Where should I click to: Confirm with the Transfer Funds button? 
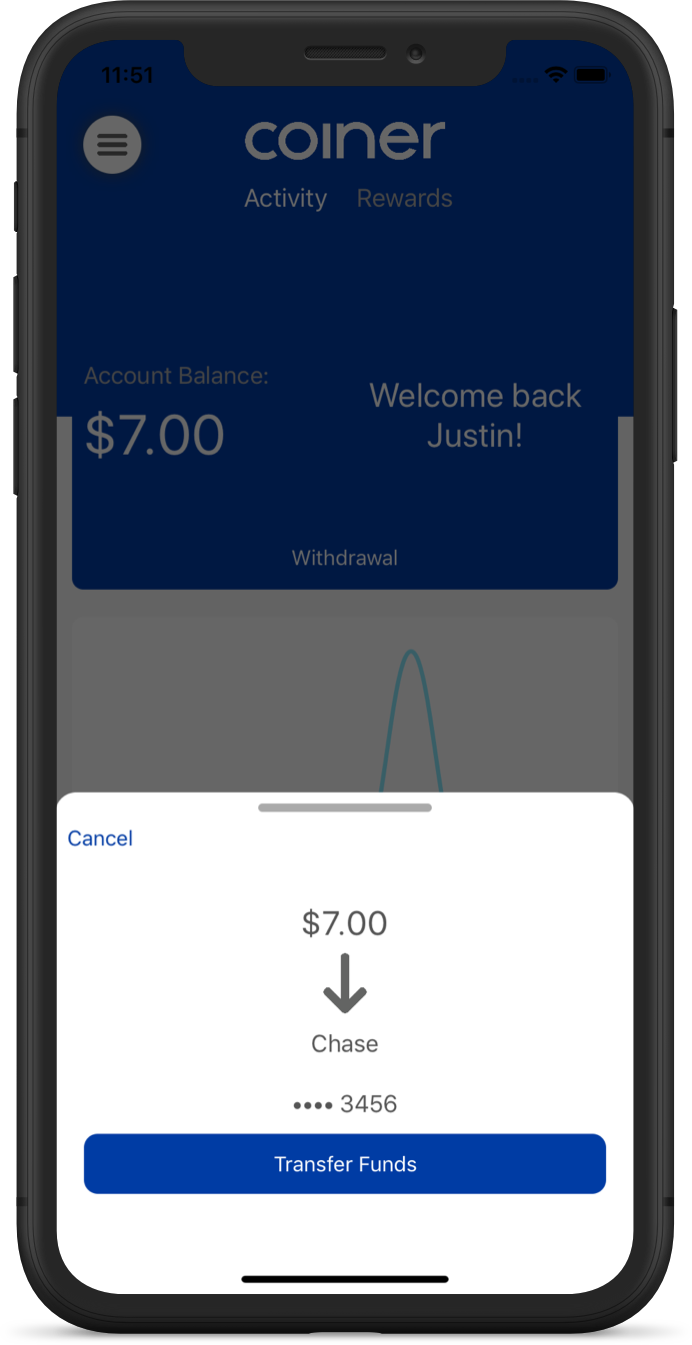pos(345,1164)
